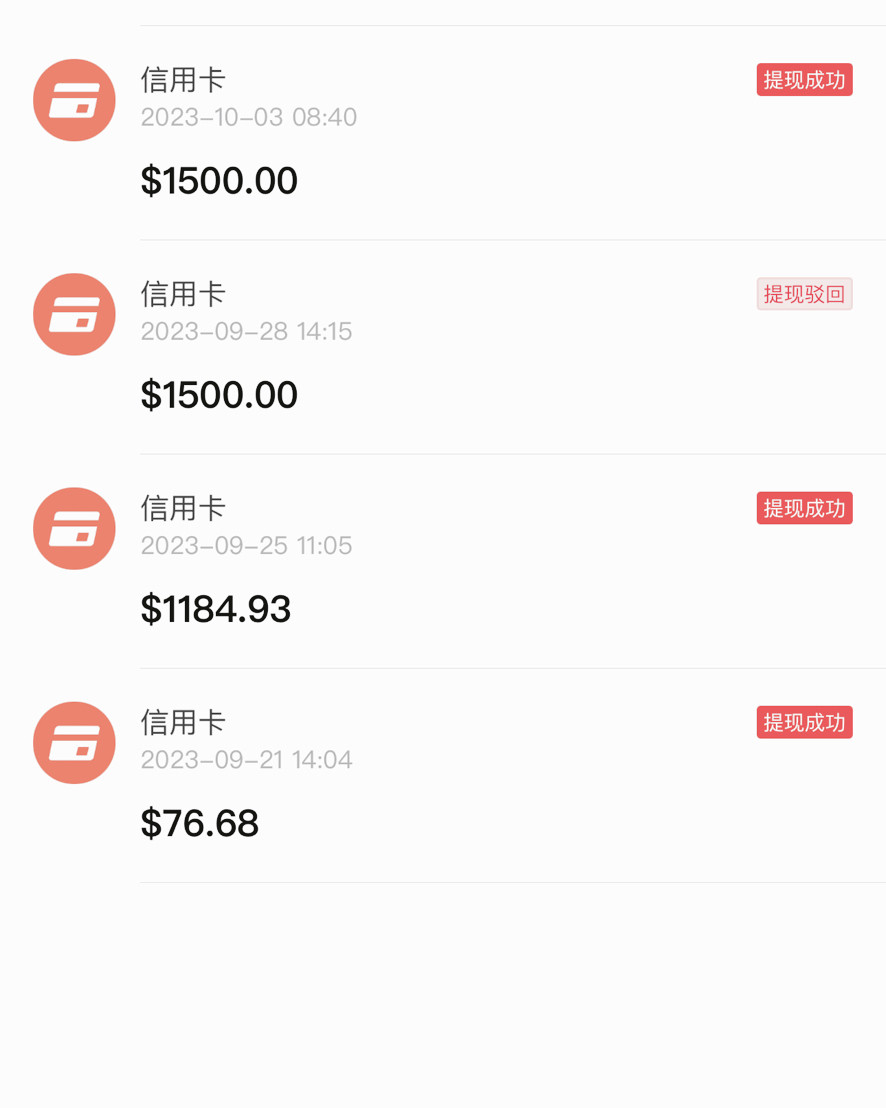Click the $76.68 withdrawal amount
The height and width of the screenshot is (1108, 886).
(x=200, y=822)
